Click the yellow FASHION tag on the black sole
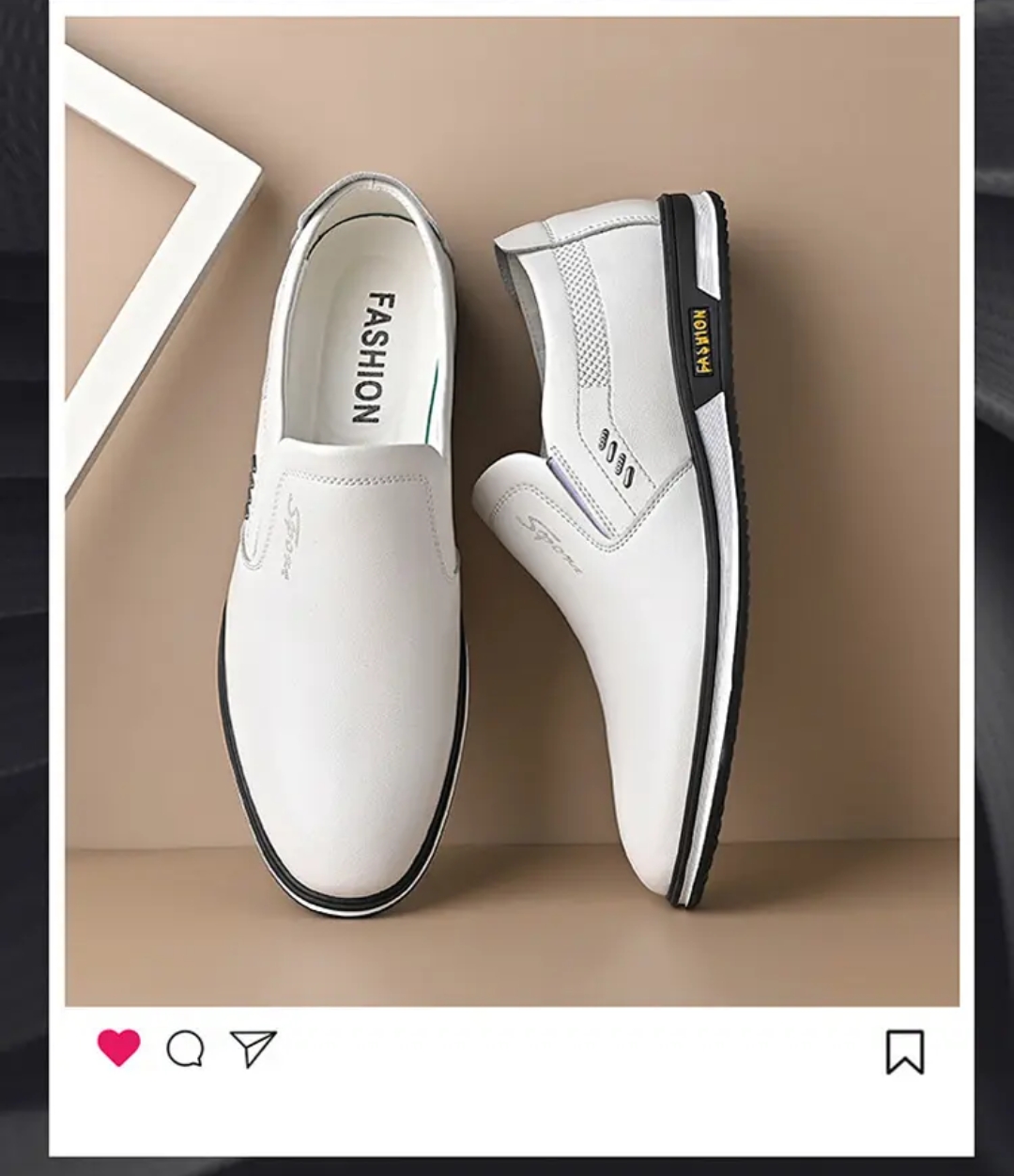The image size is (1014, 1176). [701, 340]
